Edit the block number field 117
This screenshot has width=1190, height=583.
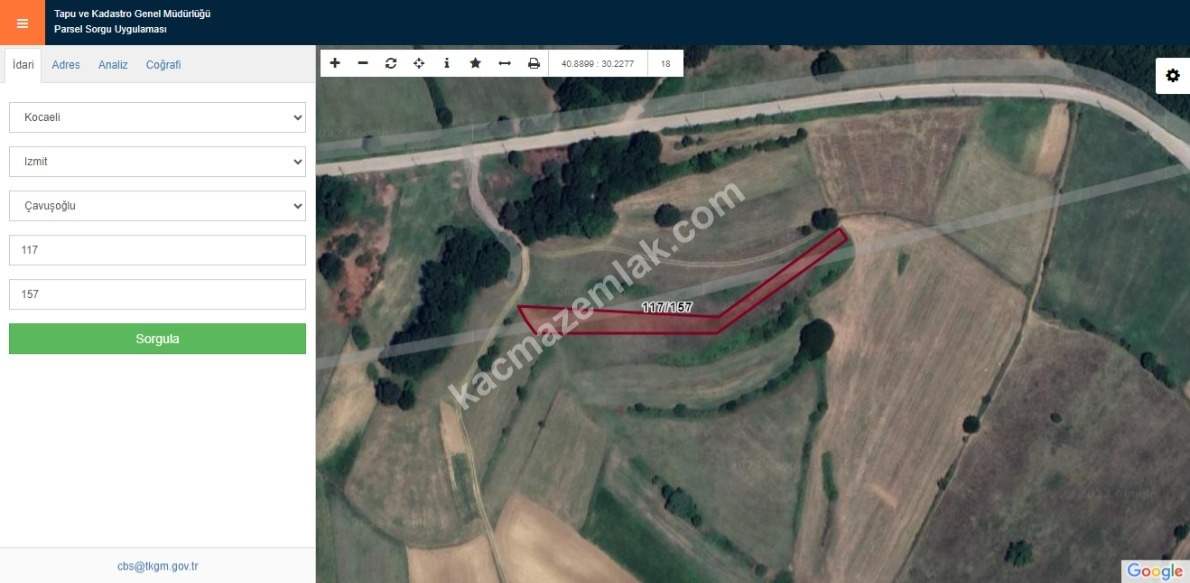point(157,250)
